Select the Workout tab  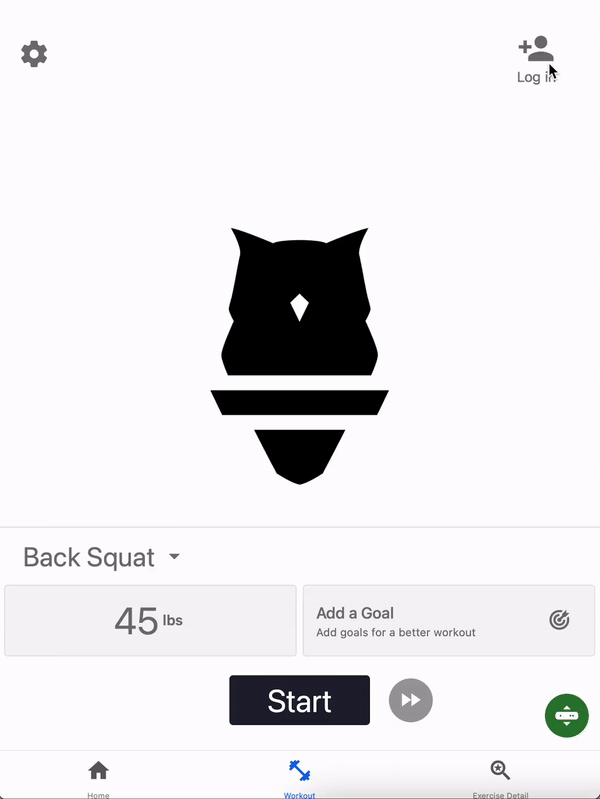299,776
